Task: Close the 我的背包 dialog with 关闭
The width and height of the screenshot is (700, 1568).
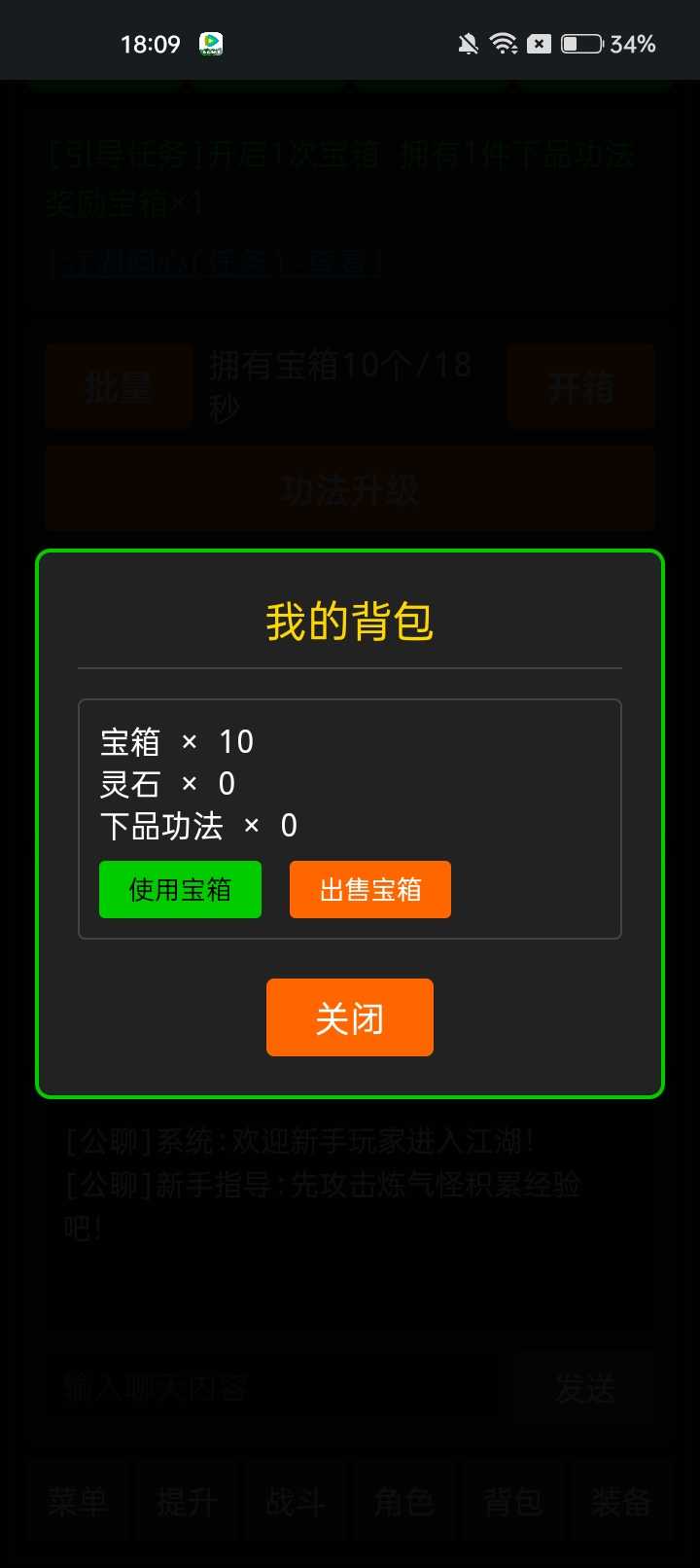Action: pyautogui.click(x=349, y=1017)
